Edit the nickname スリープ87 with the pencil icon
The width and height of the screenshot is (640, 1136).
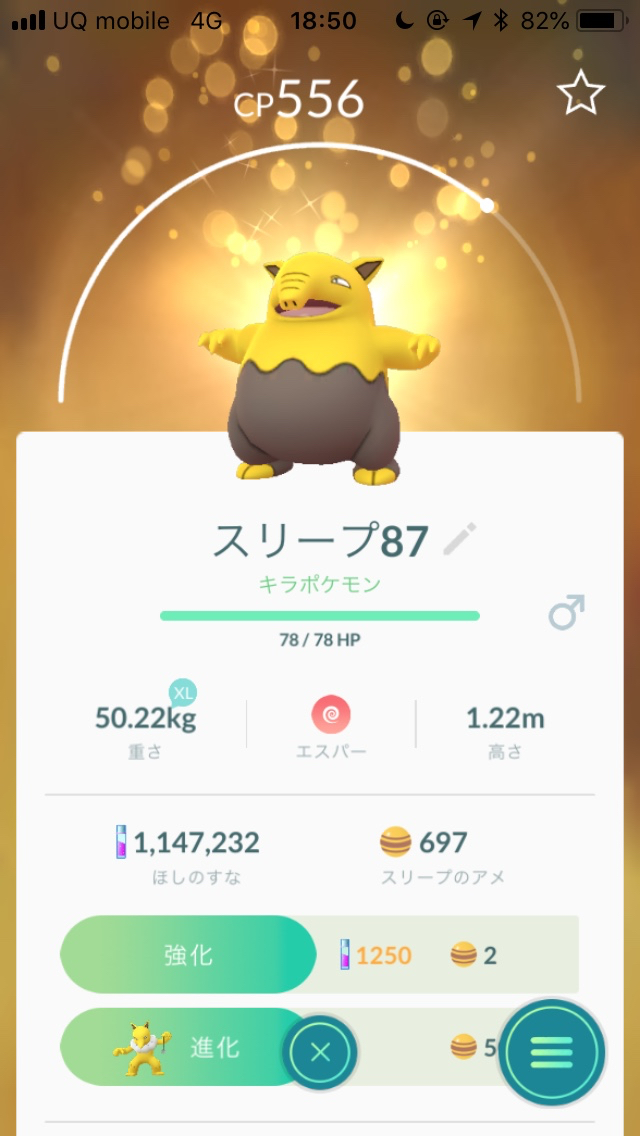pyautogui.click(x=460, y=540)
